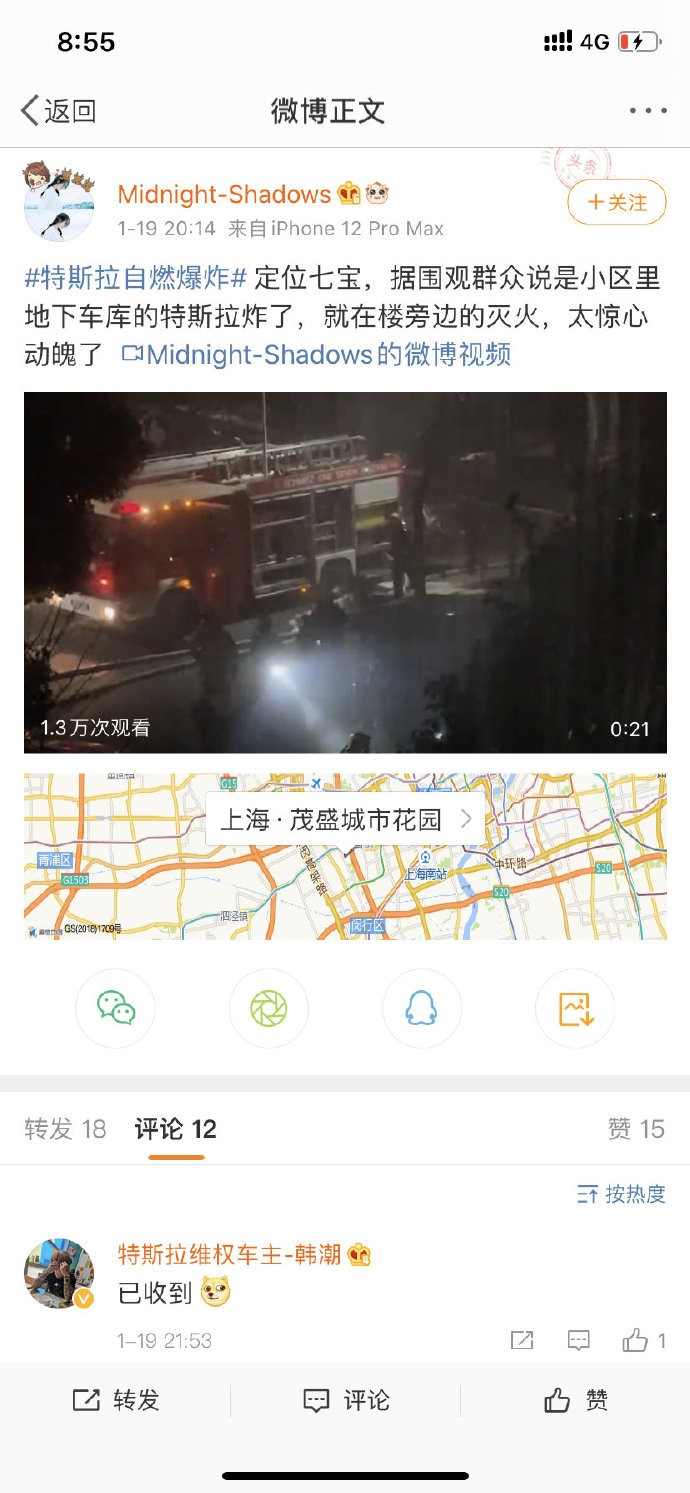Open Midnight-Shadows的微博视频 link
The width and height of the screenshot is (690, 1493).
(318, 354)
